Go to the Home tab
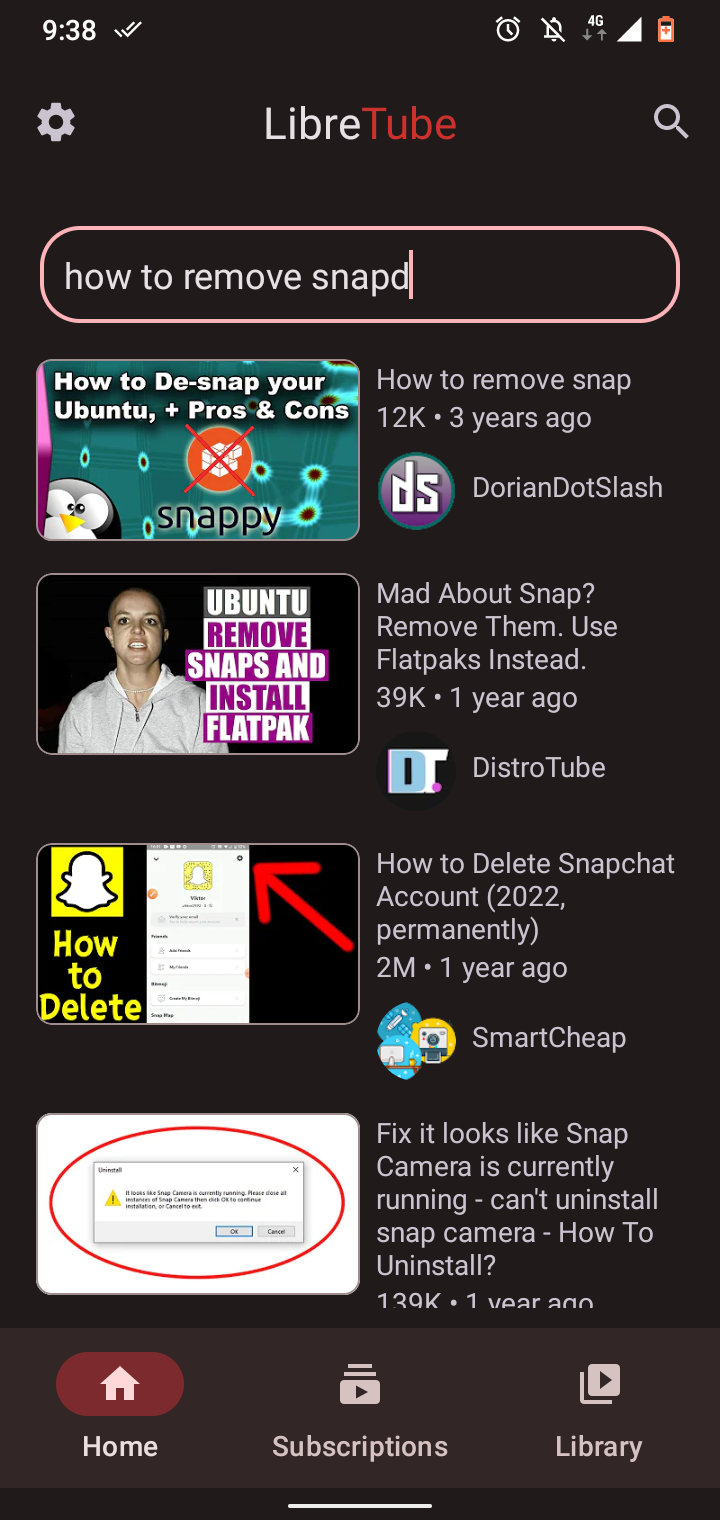 (x=120, y=1407)
